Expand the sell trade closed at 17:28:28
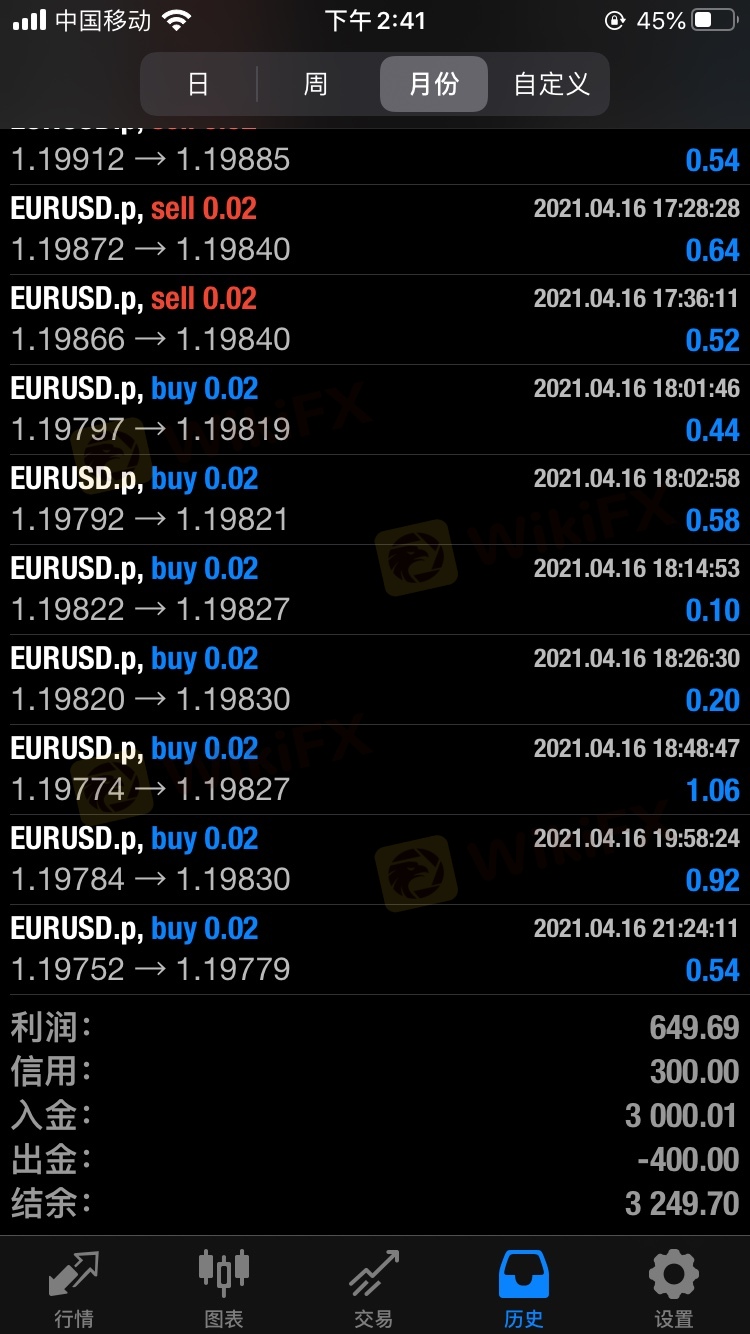 pyautogui.click(x=375, y=229)
